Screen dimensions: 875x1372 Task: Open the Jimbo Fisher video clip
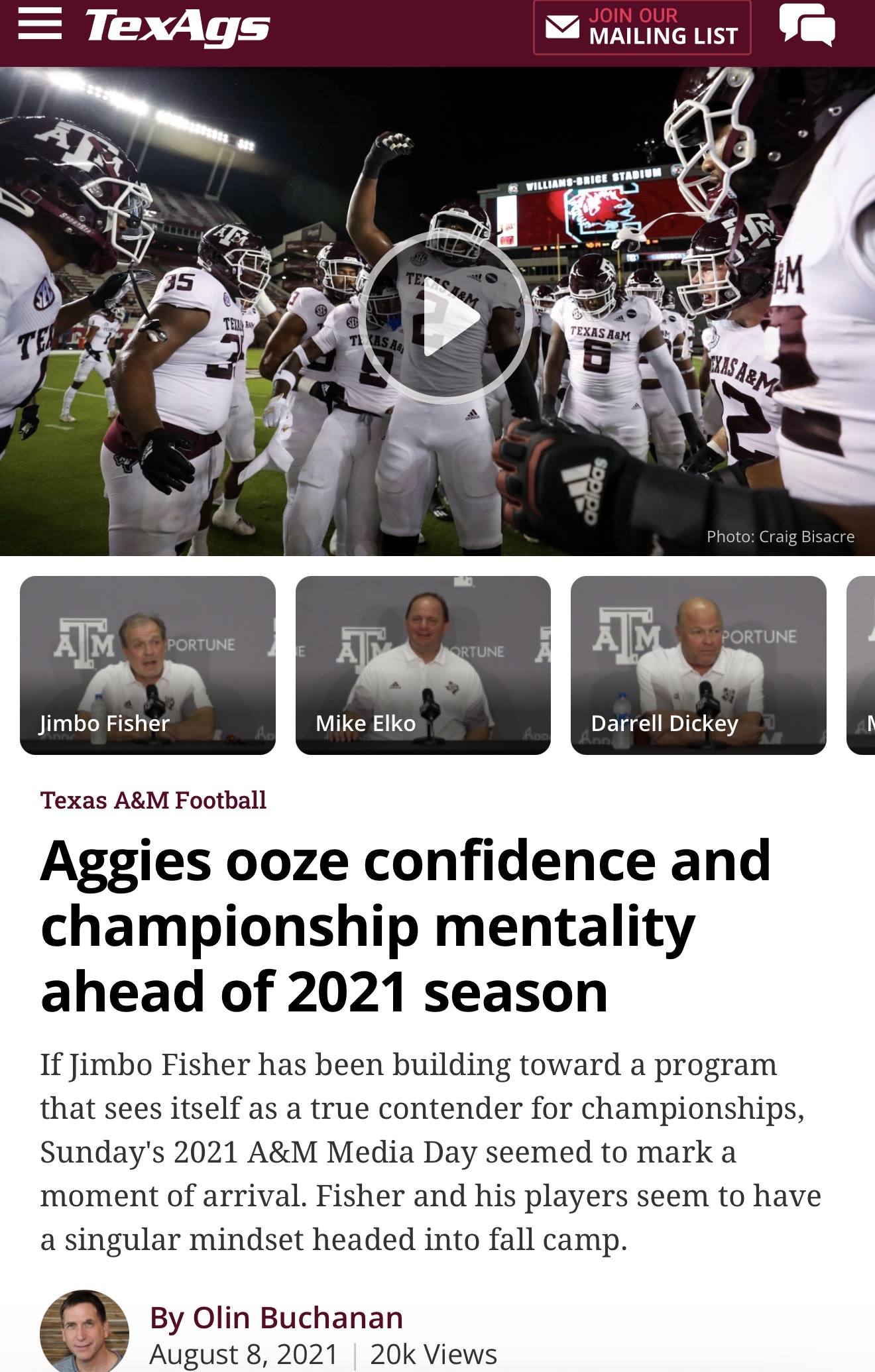147,665
